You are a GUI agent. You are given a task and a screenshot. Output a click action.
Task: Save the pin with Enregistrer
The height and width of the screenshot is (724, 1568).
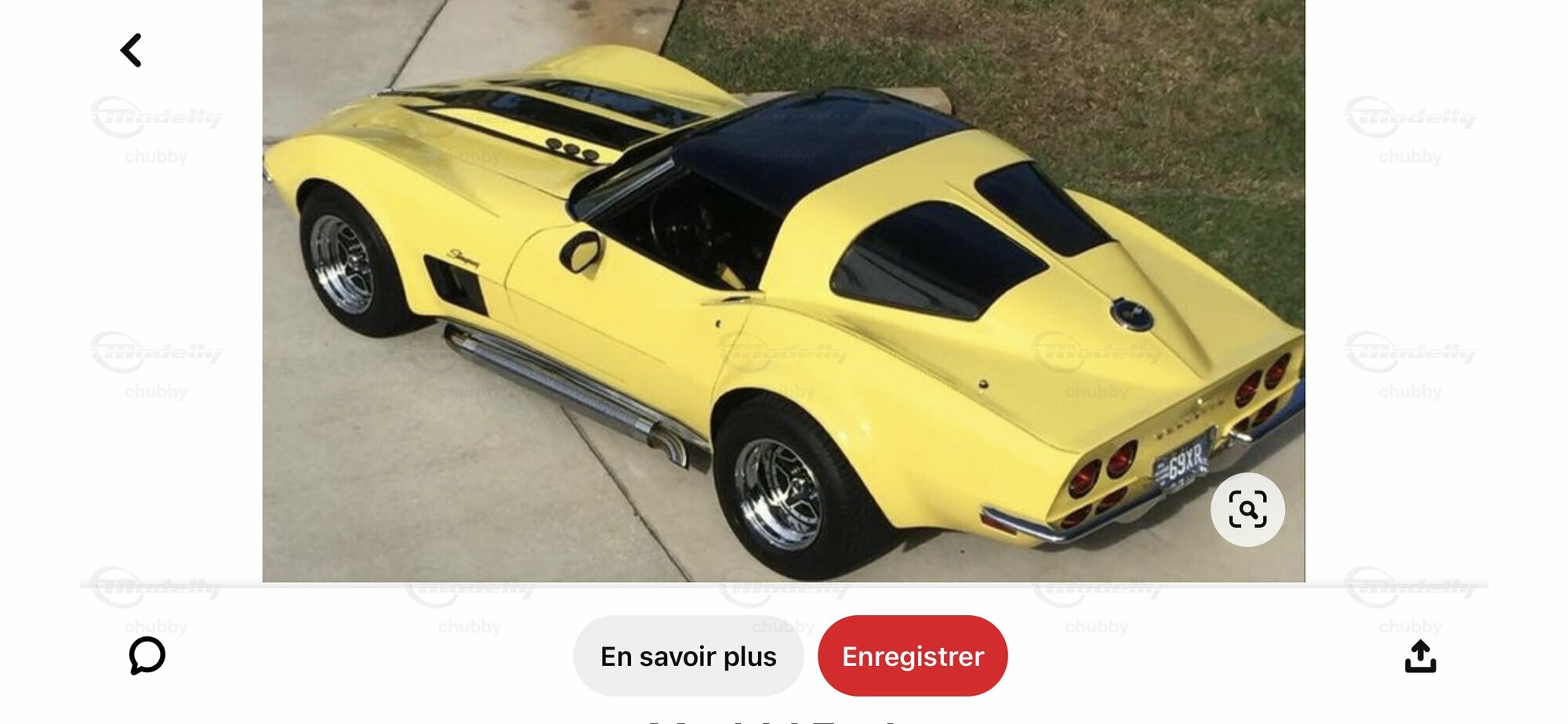(912, 656)
